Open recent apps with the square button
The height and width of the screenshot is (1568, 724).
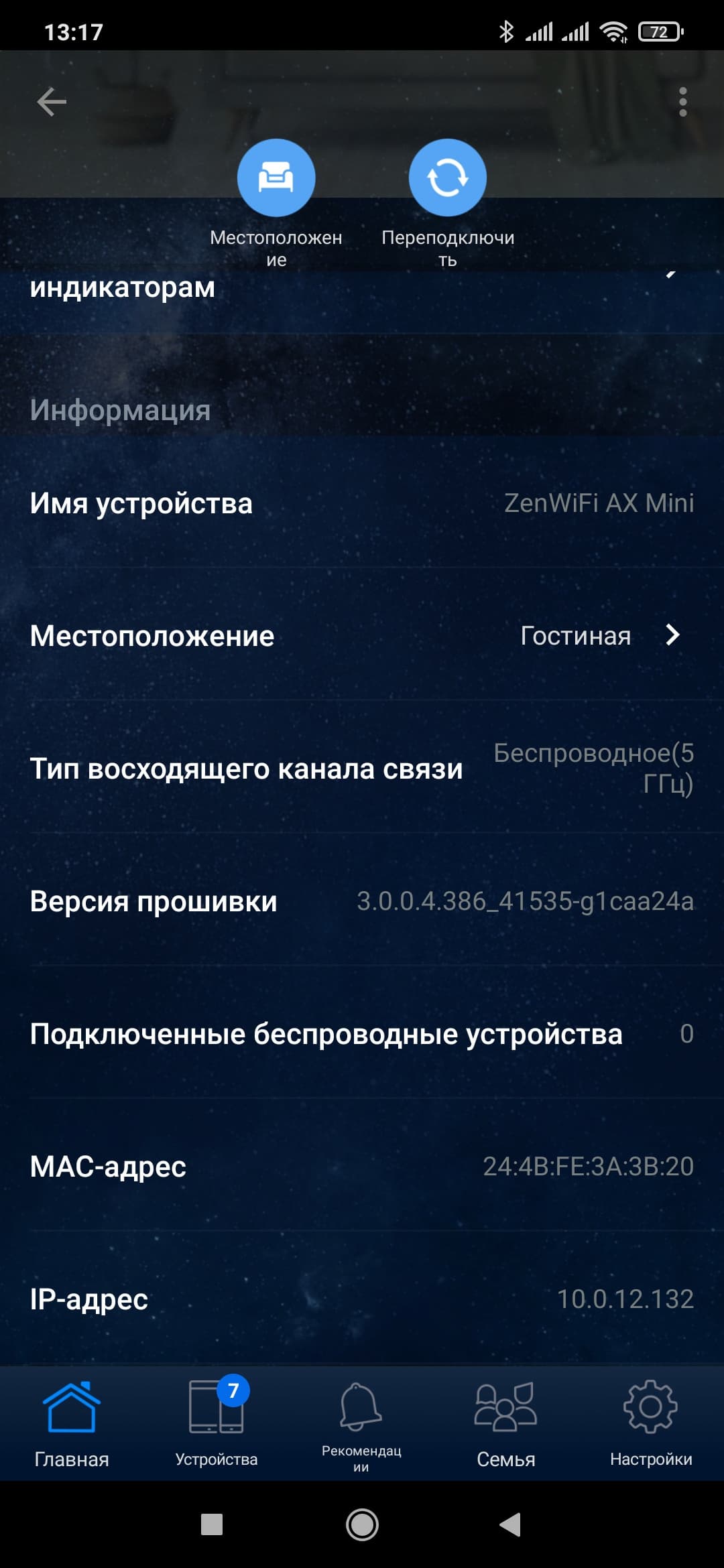coord(212,1525)
